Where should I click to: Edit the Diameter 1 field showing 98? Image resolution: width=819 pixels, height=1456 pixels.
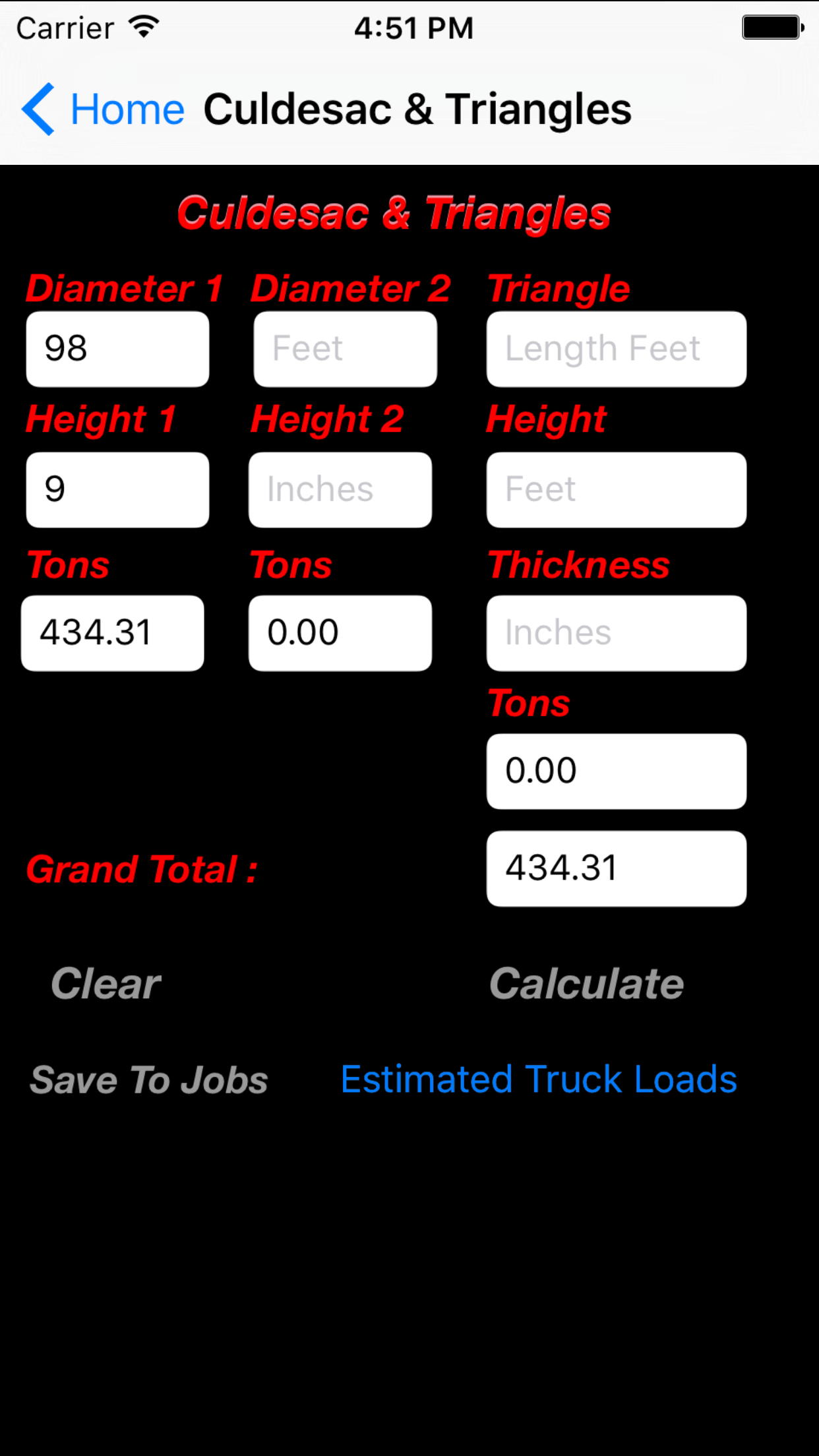point(117,349)
